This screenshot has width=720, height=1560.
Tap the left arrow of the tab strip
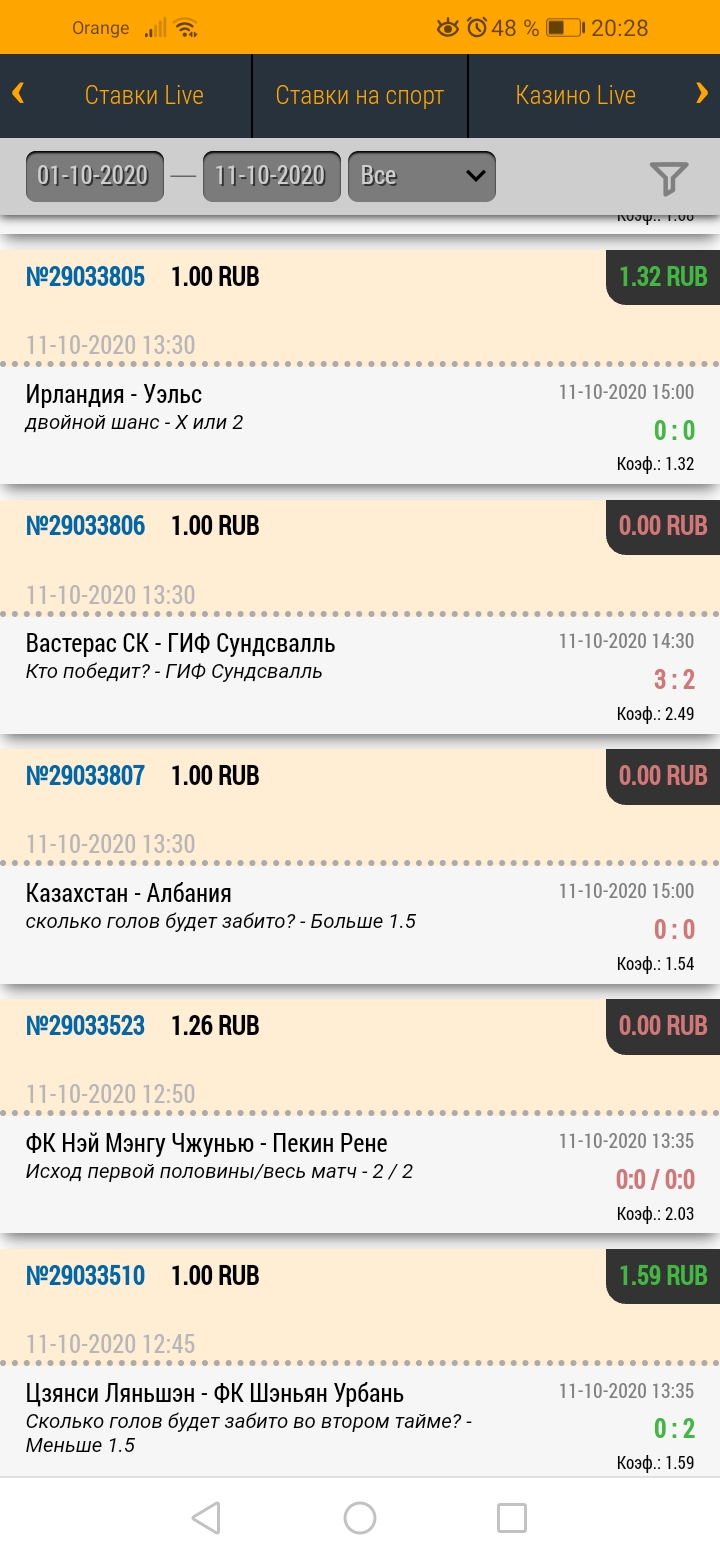pyautogui.click(x=18, y=94)
